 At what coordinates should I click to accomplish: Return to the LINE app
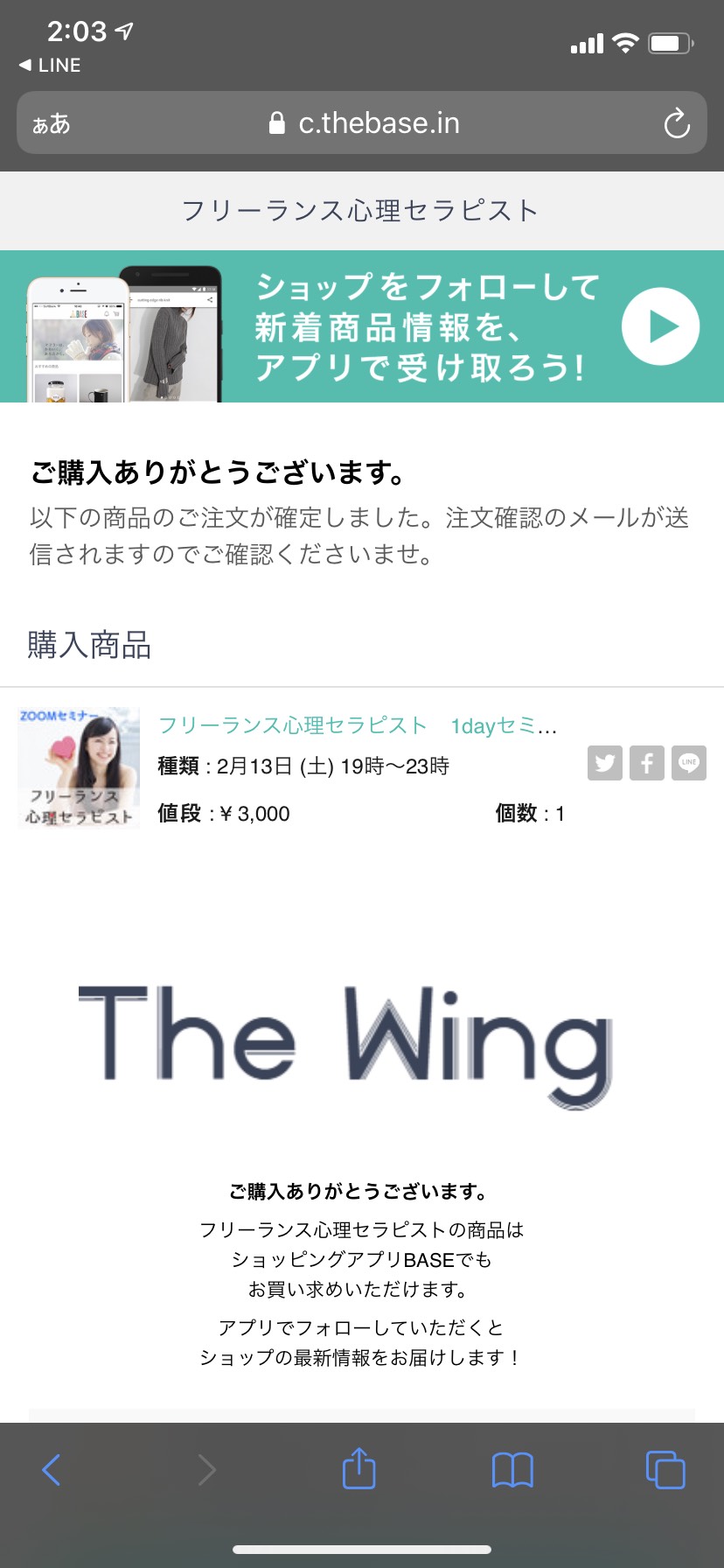50,65
